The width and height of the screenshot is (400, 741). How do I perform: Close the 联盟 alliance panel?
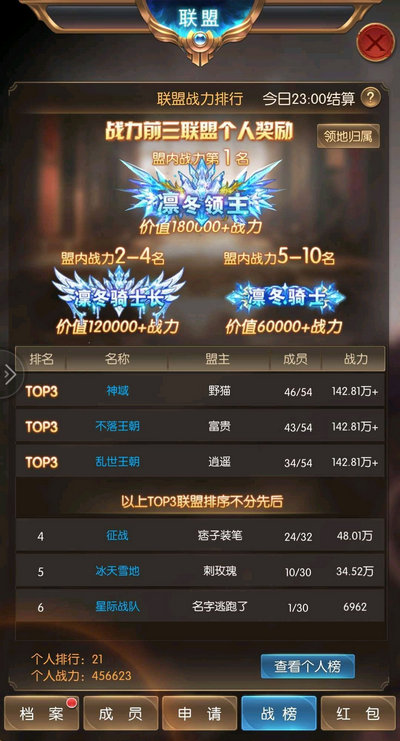376,42
